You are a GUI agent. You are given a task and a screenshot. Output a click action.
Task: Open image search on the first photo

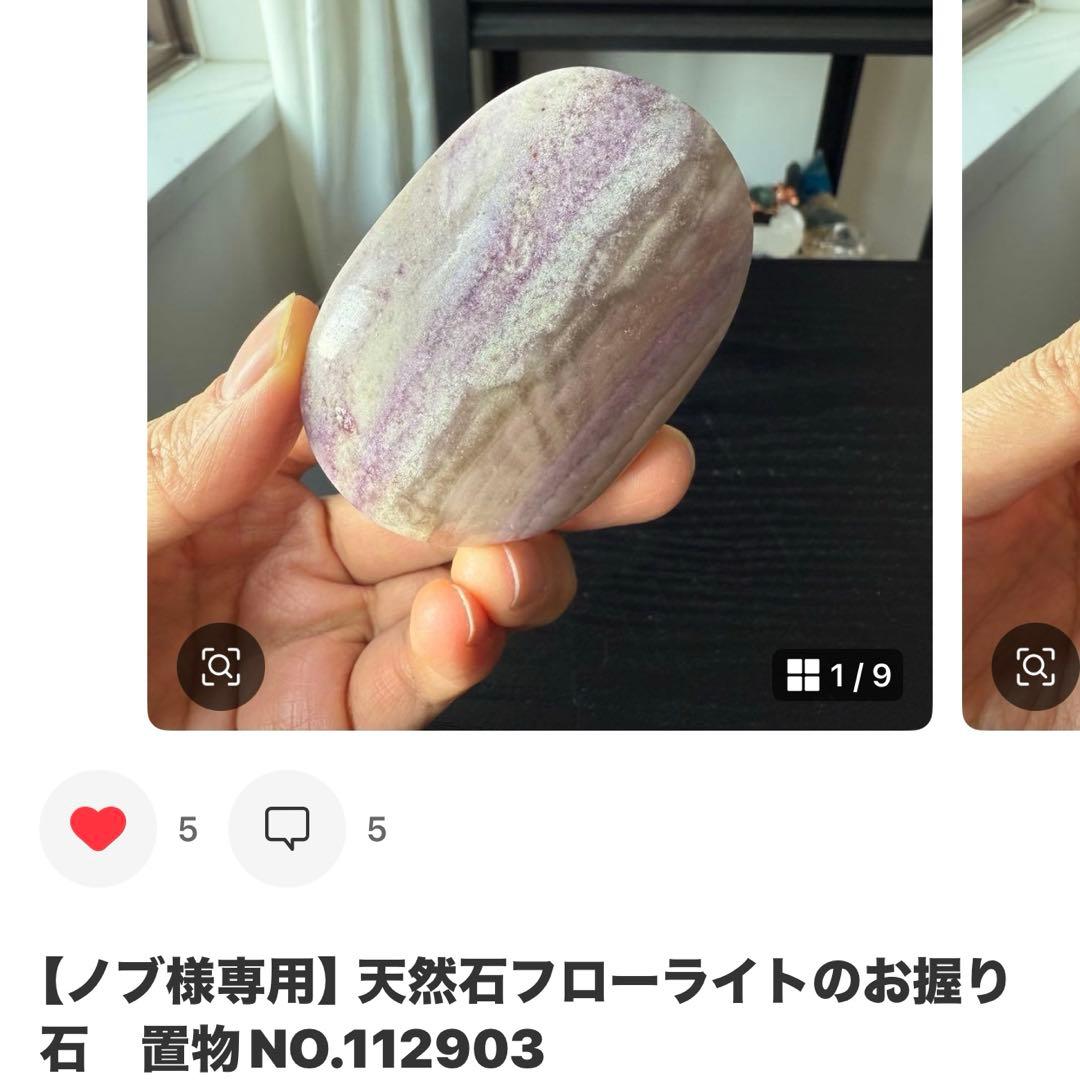tap(220, 666)
